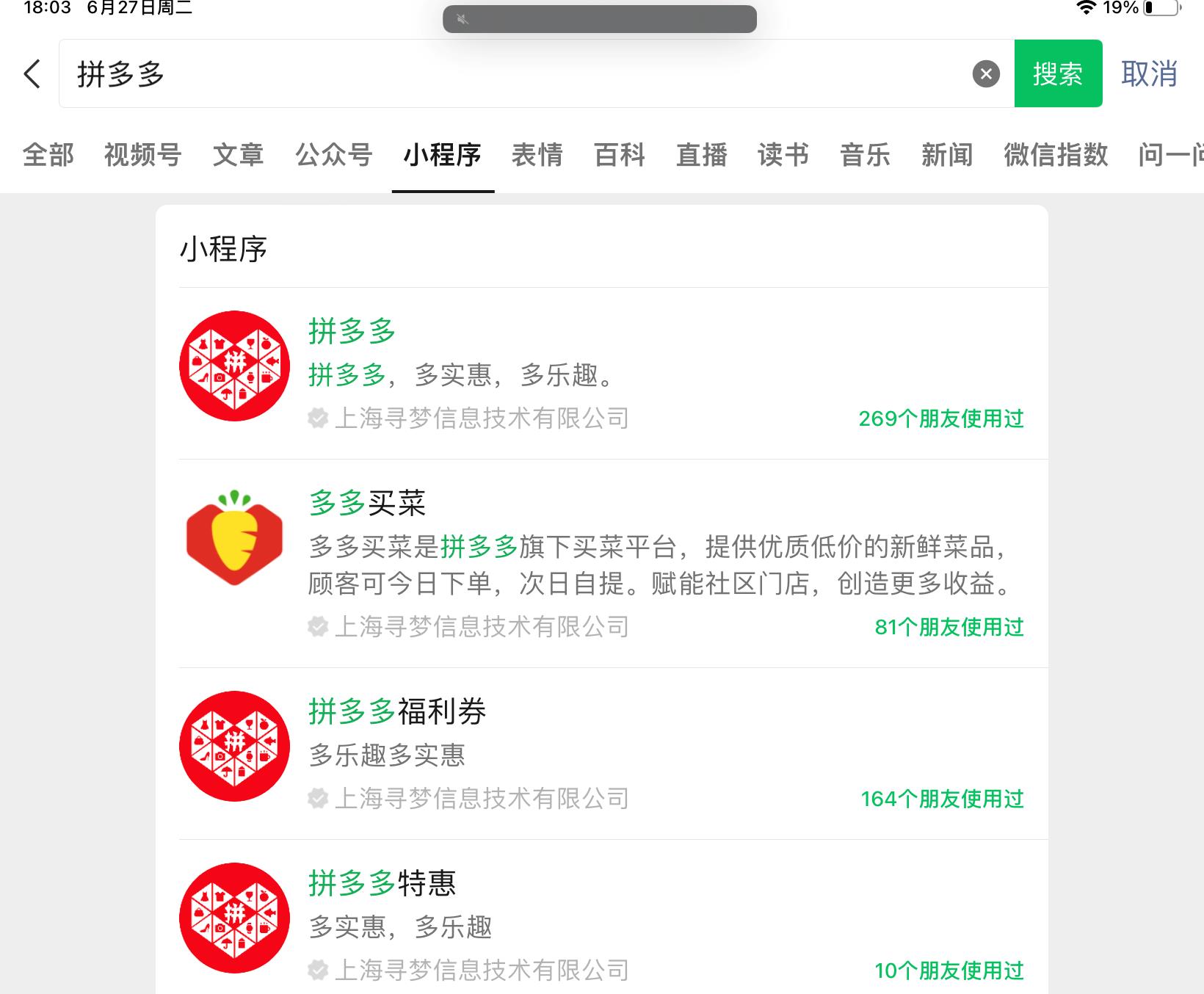Switch to the 读书 tab
This screenshot has width=1204, height=994.
point(783,155)
